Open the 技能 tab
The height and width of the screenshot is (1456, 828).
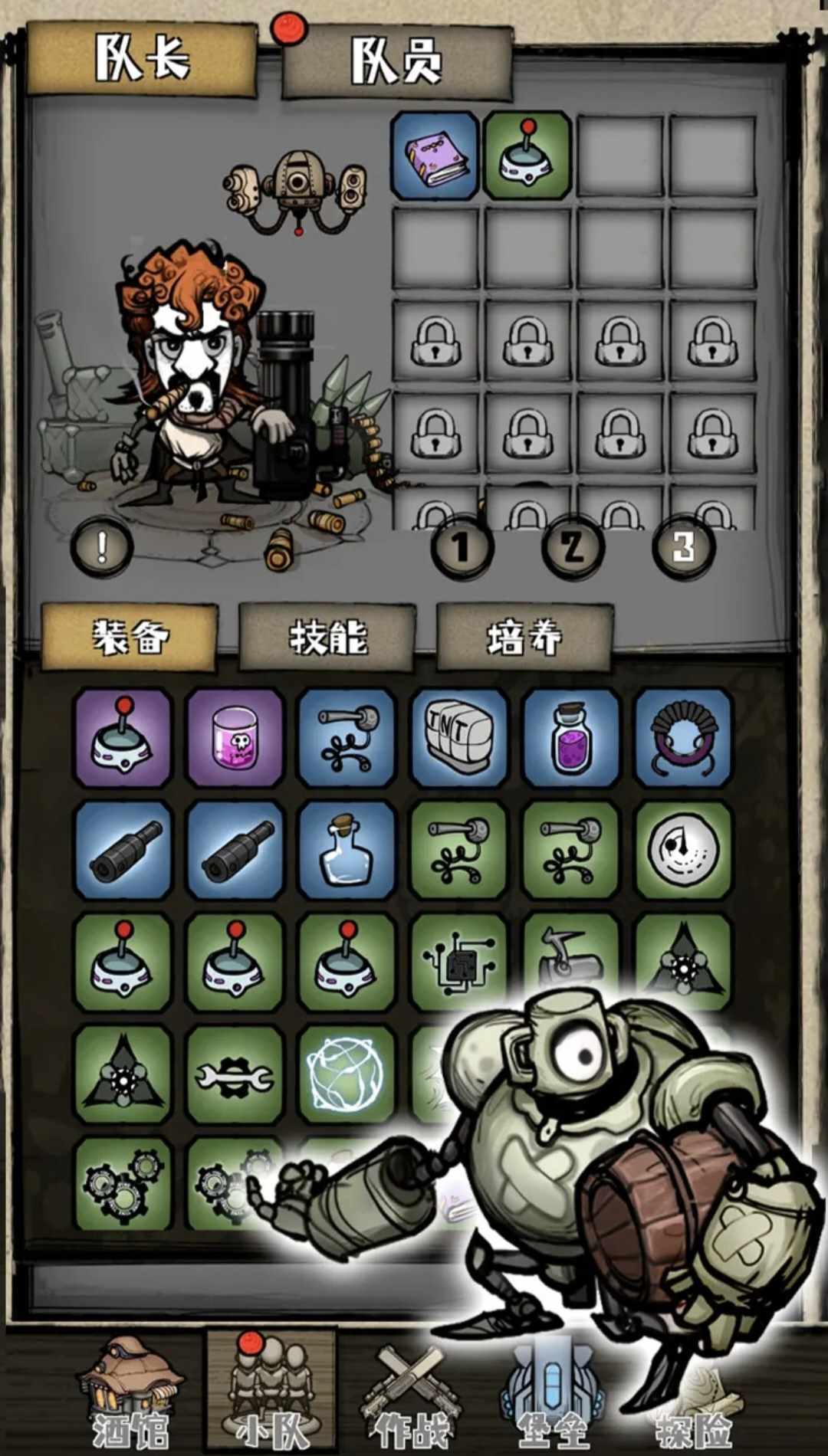327,637
